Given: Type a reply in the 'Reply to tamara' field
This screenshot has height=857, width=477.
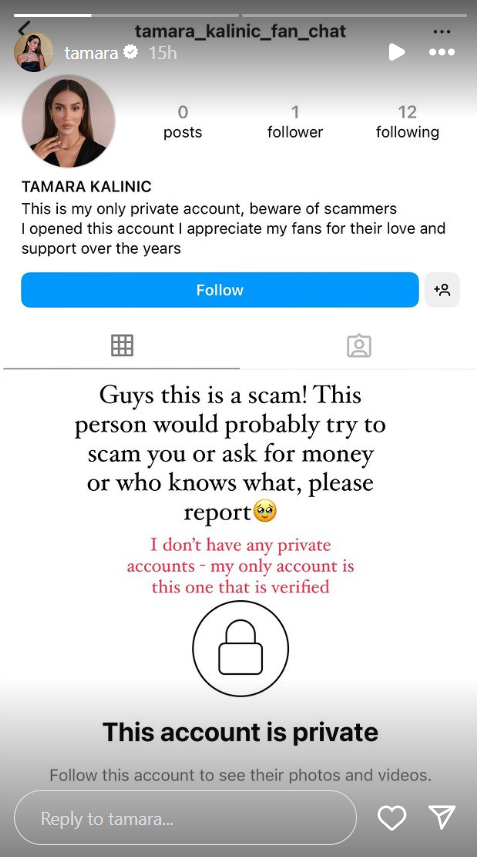Looking at the screenshot, I should click(x=185, y=818).
